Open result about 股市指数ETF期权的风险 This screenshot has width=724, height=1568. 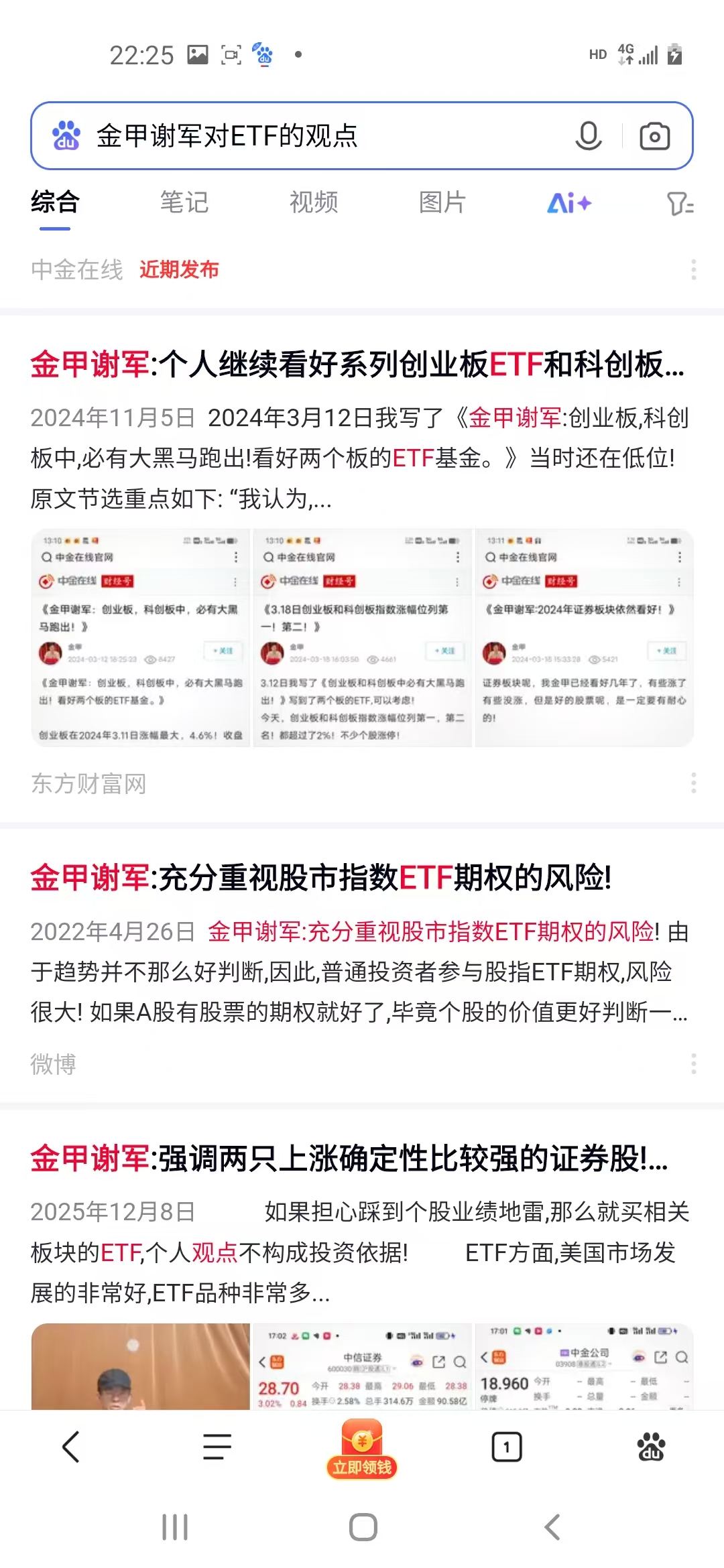[x=320, y=878]
